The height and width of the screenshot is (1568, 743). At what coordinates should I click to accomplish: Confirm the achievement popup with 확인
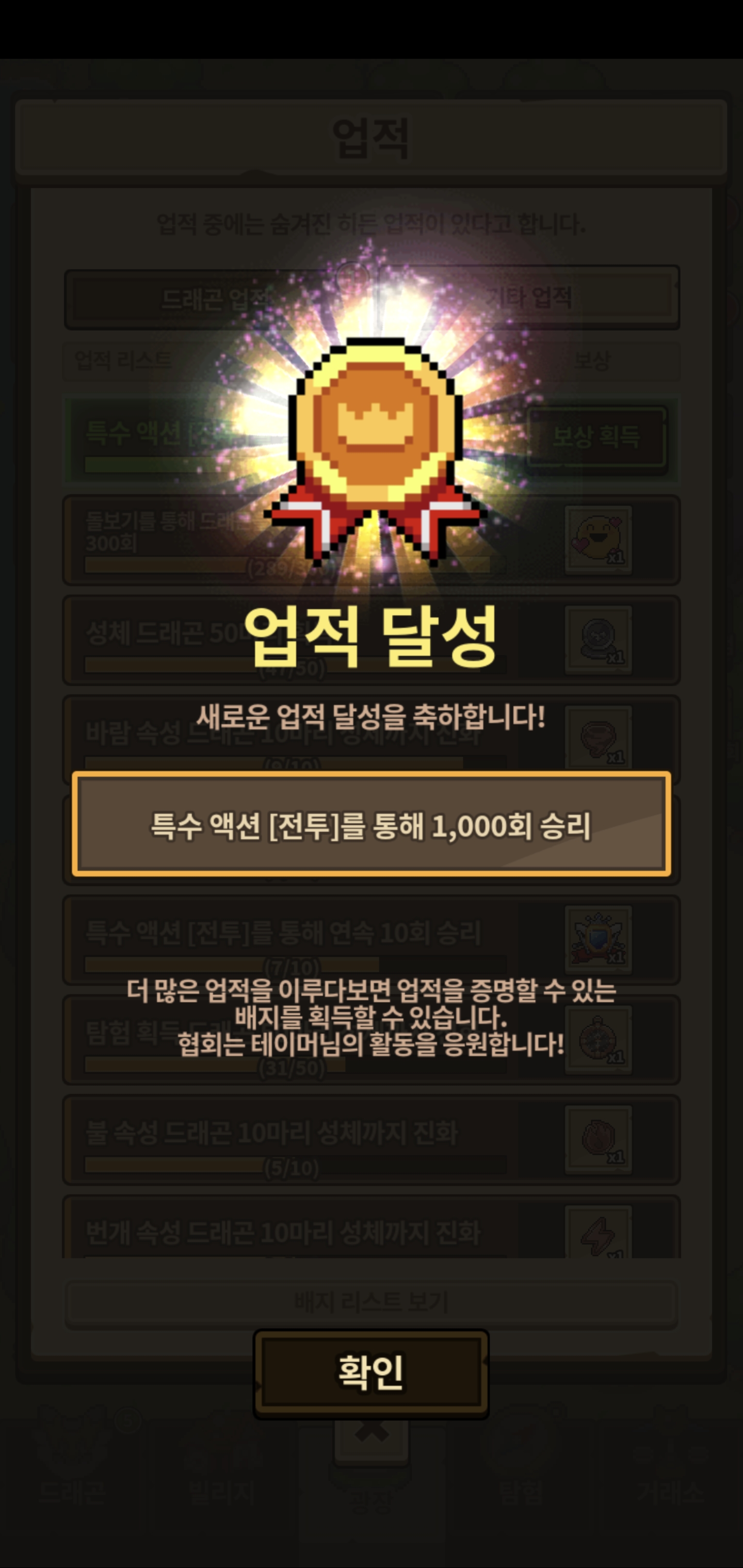pyautogui.click(x=371, y=1373)
